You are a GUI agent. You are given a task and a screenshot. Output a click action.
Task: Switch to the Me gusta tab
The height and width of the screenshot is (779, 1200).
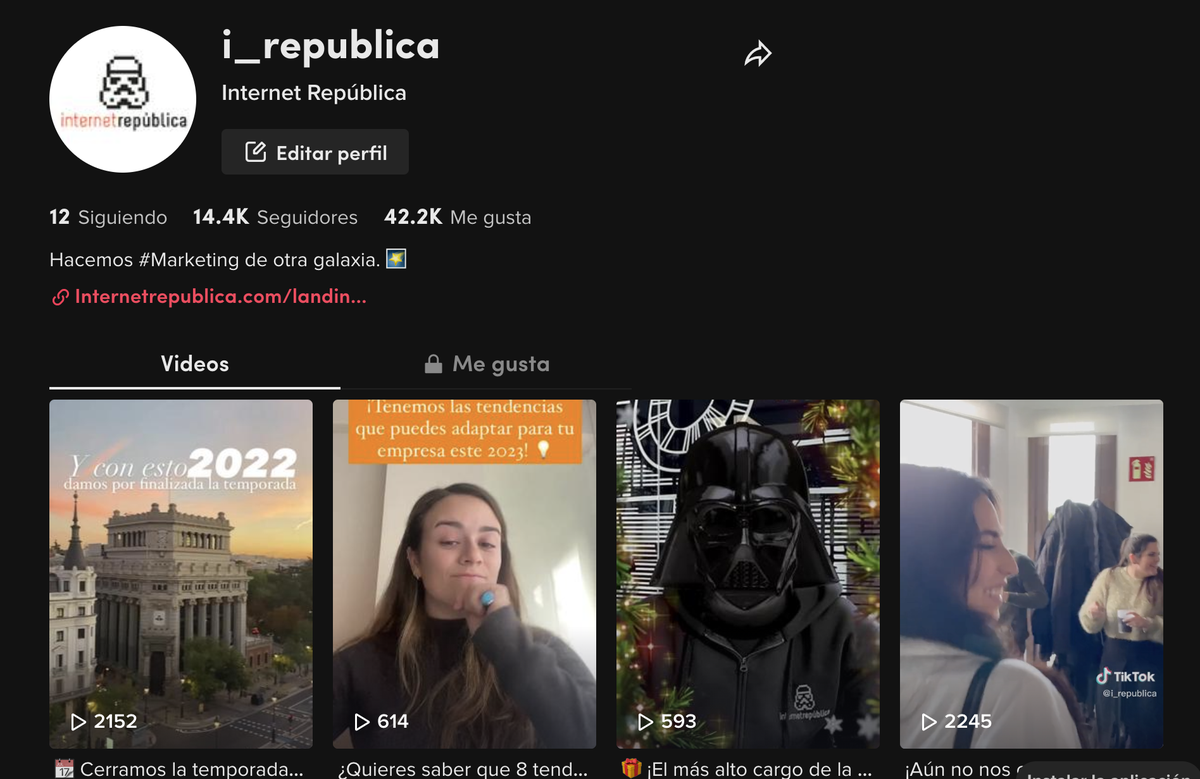(487, 364)
